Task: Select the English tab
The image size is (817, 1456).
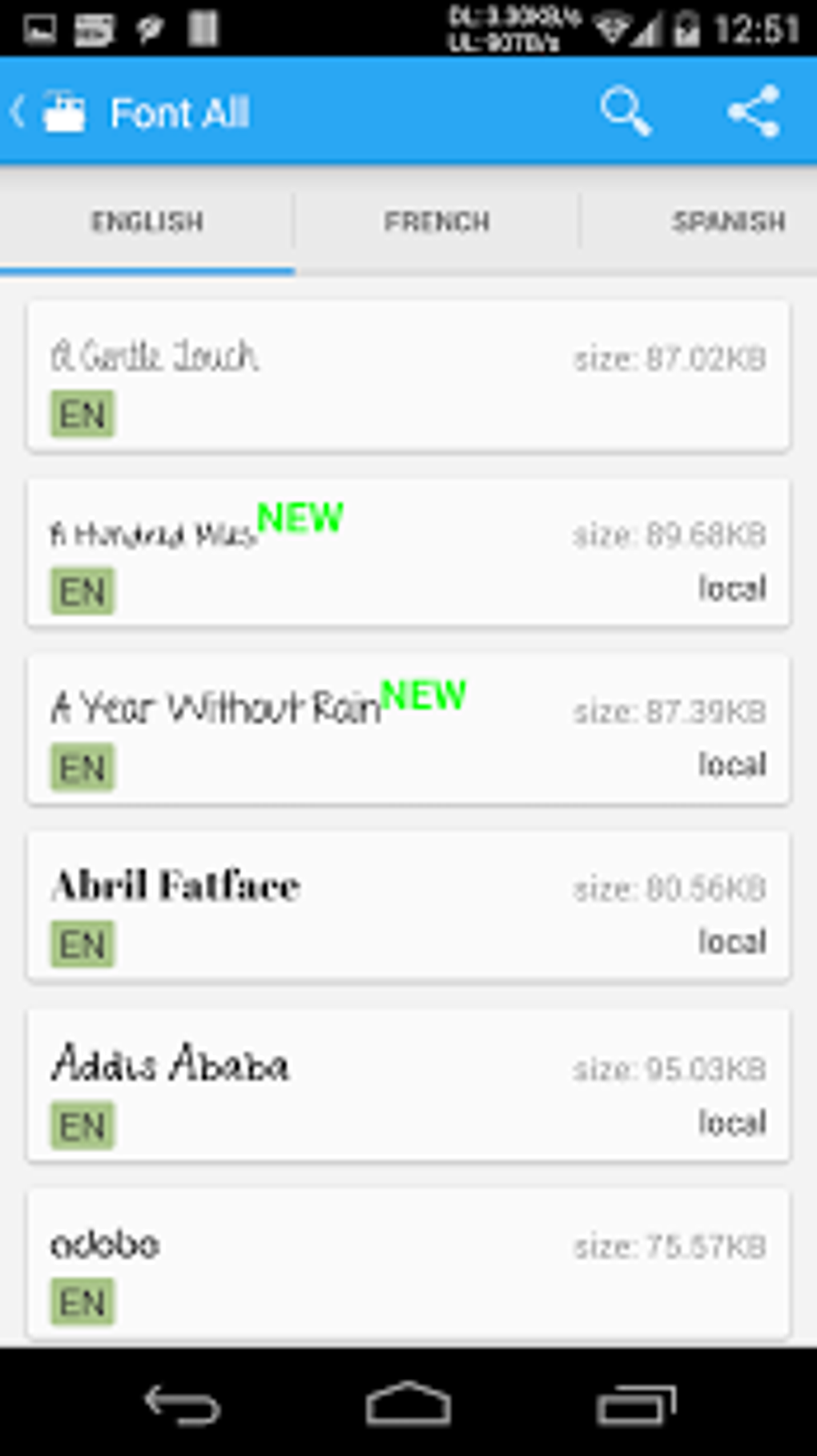Action: pos(147,222)
